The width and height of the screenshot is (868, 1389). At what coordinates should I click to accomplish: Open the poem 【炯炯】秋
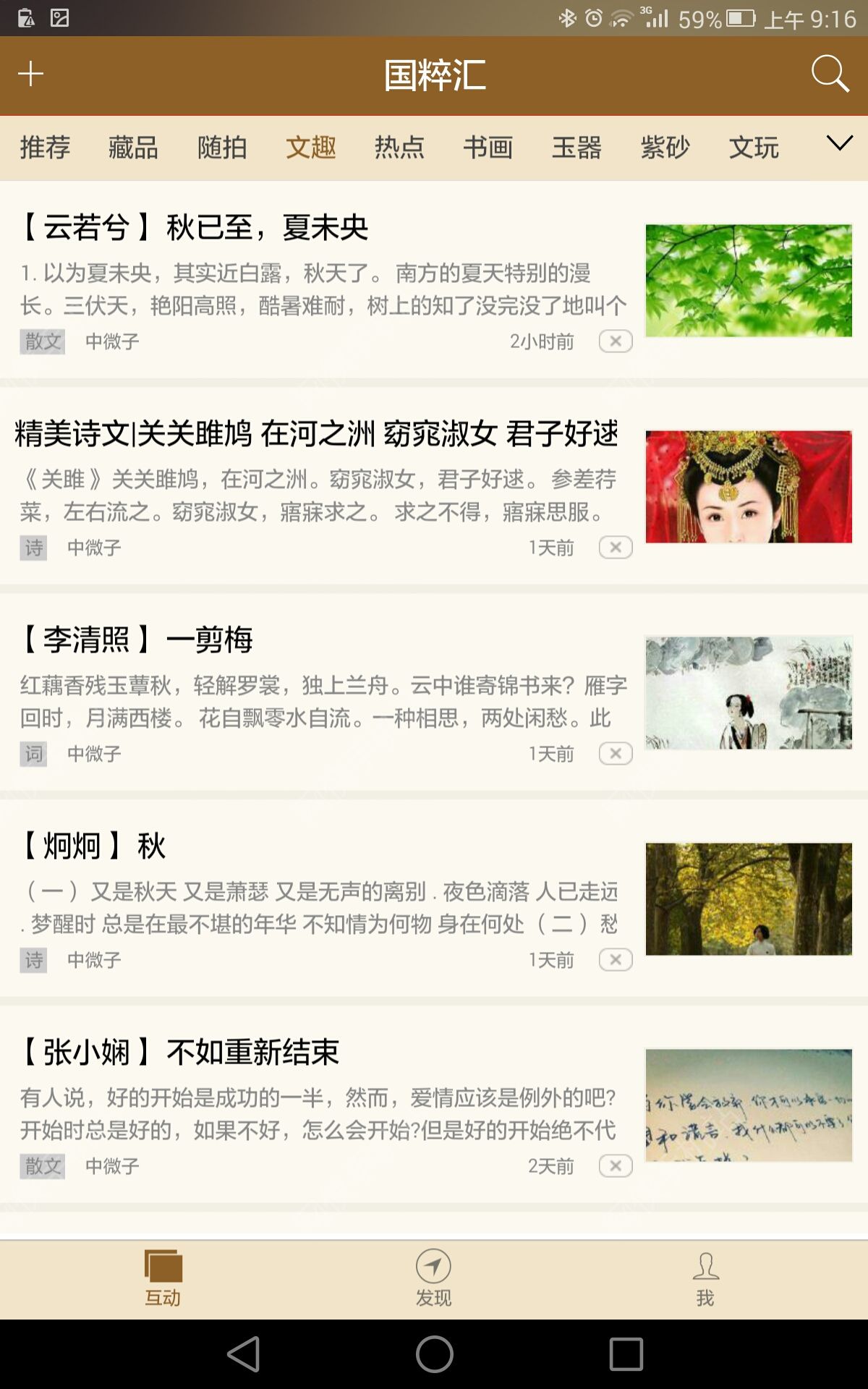(94, 846)
